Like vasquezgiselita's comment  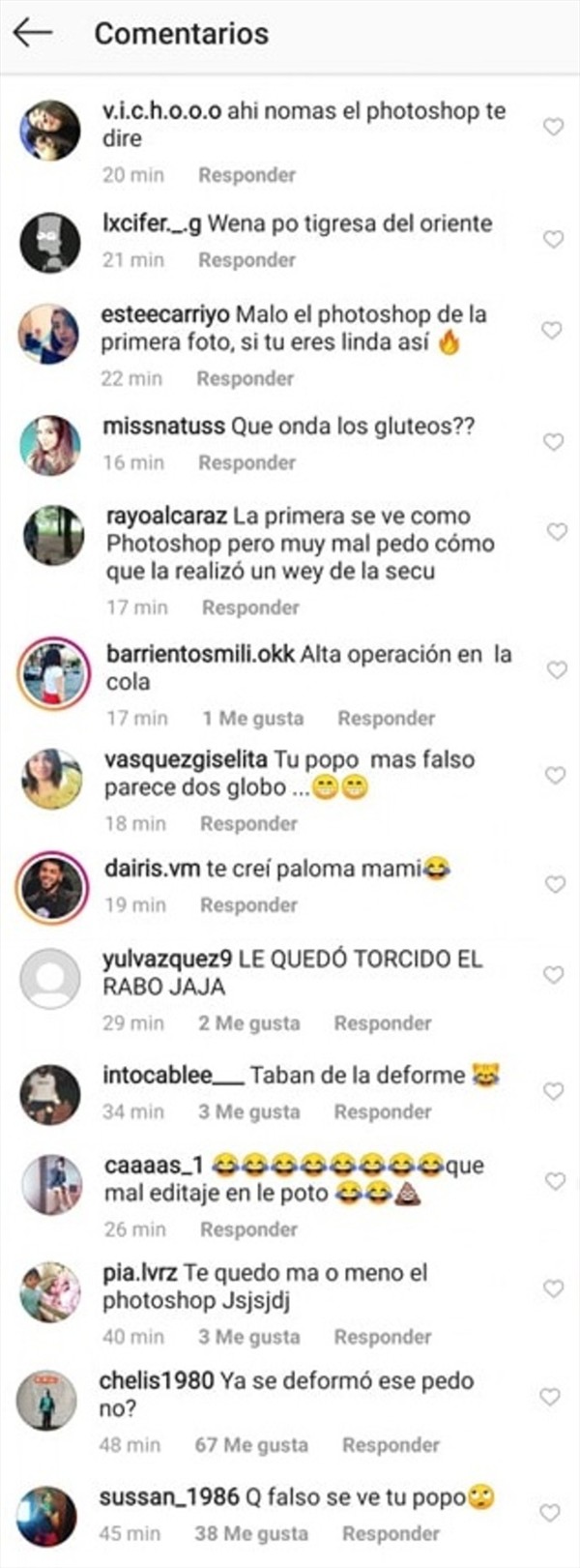(x=555, y=775)
